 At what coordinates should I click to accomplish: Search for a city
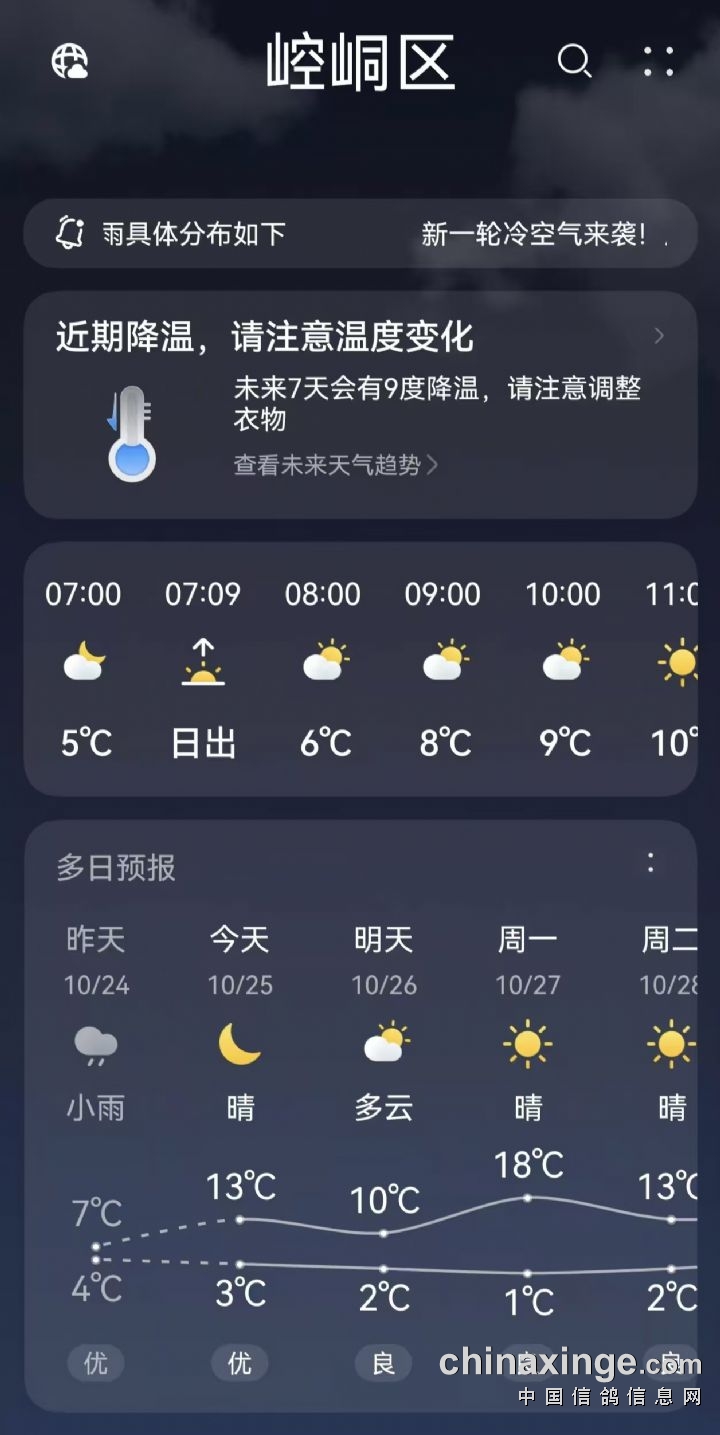[x=574, y=62]
